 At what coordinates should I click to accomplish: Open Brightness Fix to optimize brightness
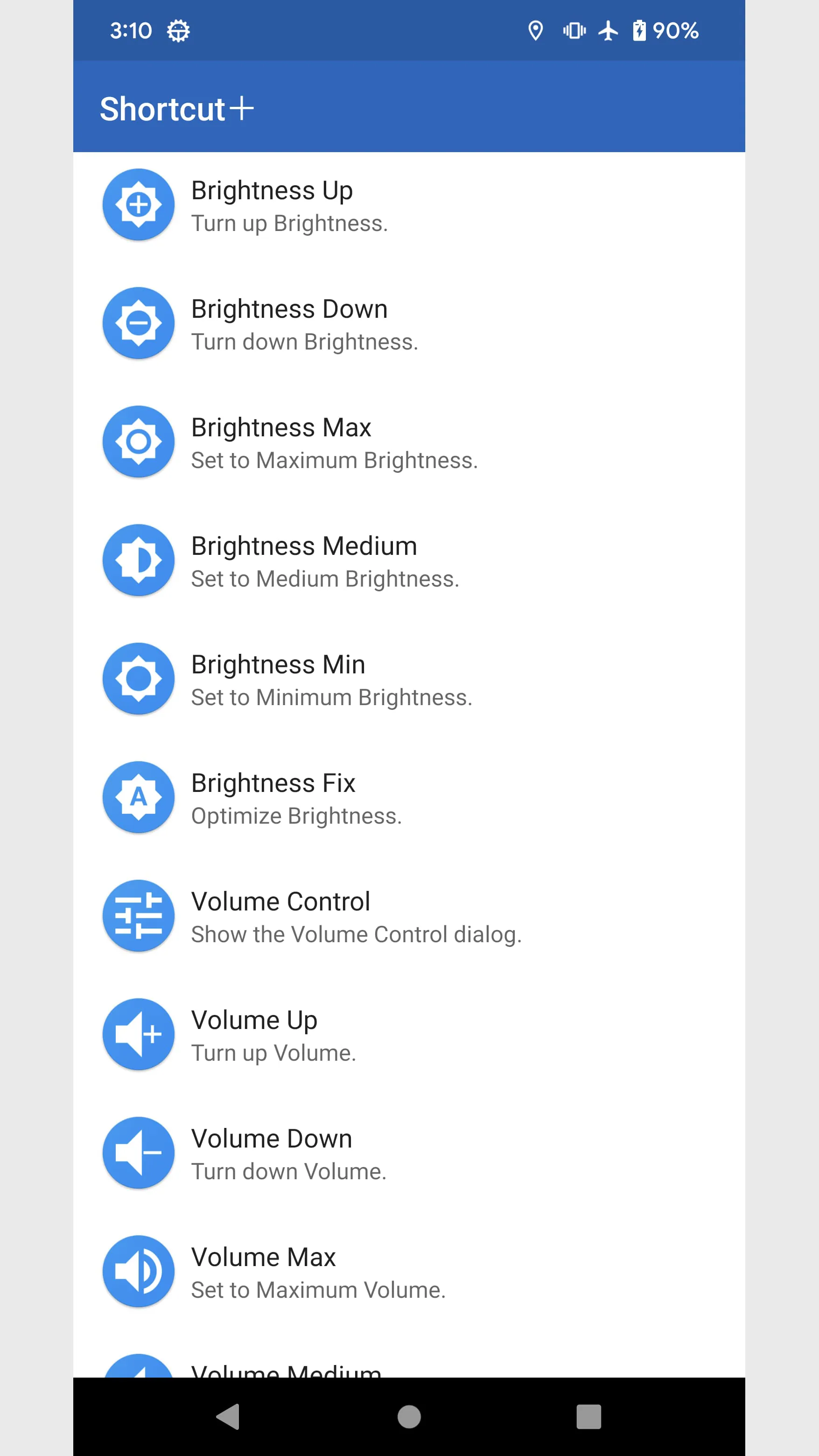pos(409,798)
